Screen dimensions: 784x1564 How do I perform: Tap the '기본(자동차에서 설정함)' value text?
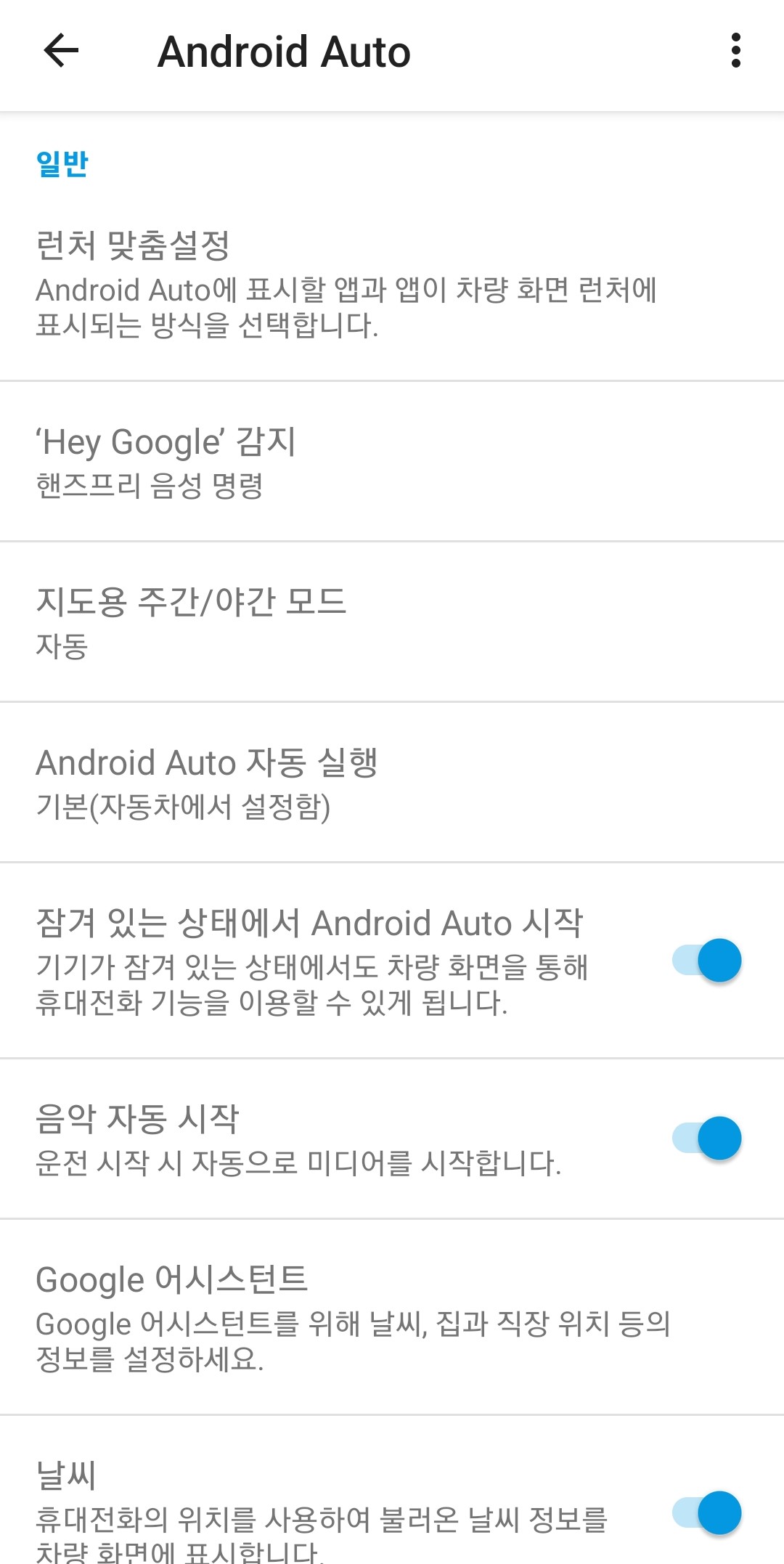click(x=184, y=806)
